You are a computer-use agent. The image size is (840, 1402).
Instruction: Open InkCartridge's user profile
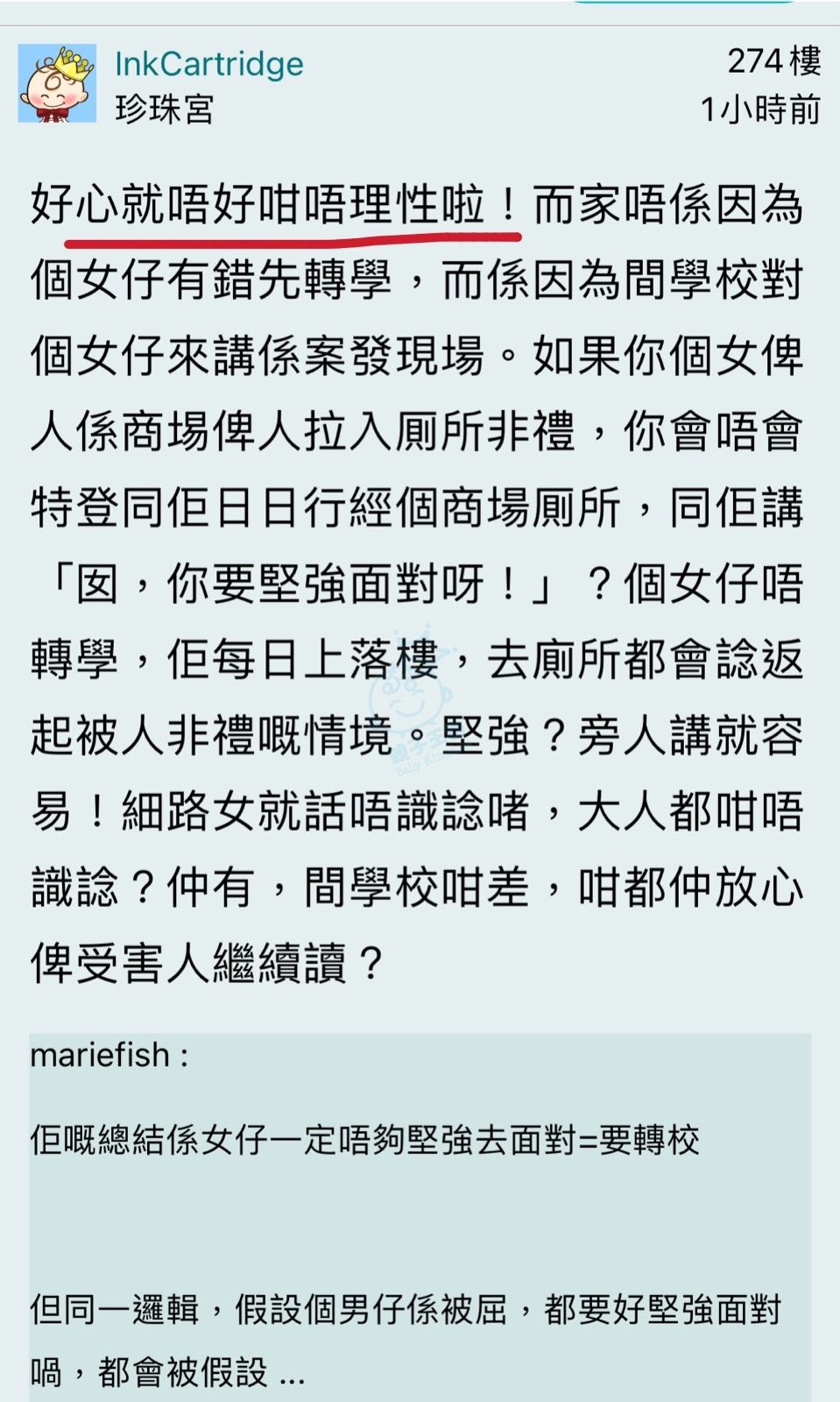click(208, 64)
